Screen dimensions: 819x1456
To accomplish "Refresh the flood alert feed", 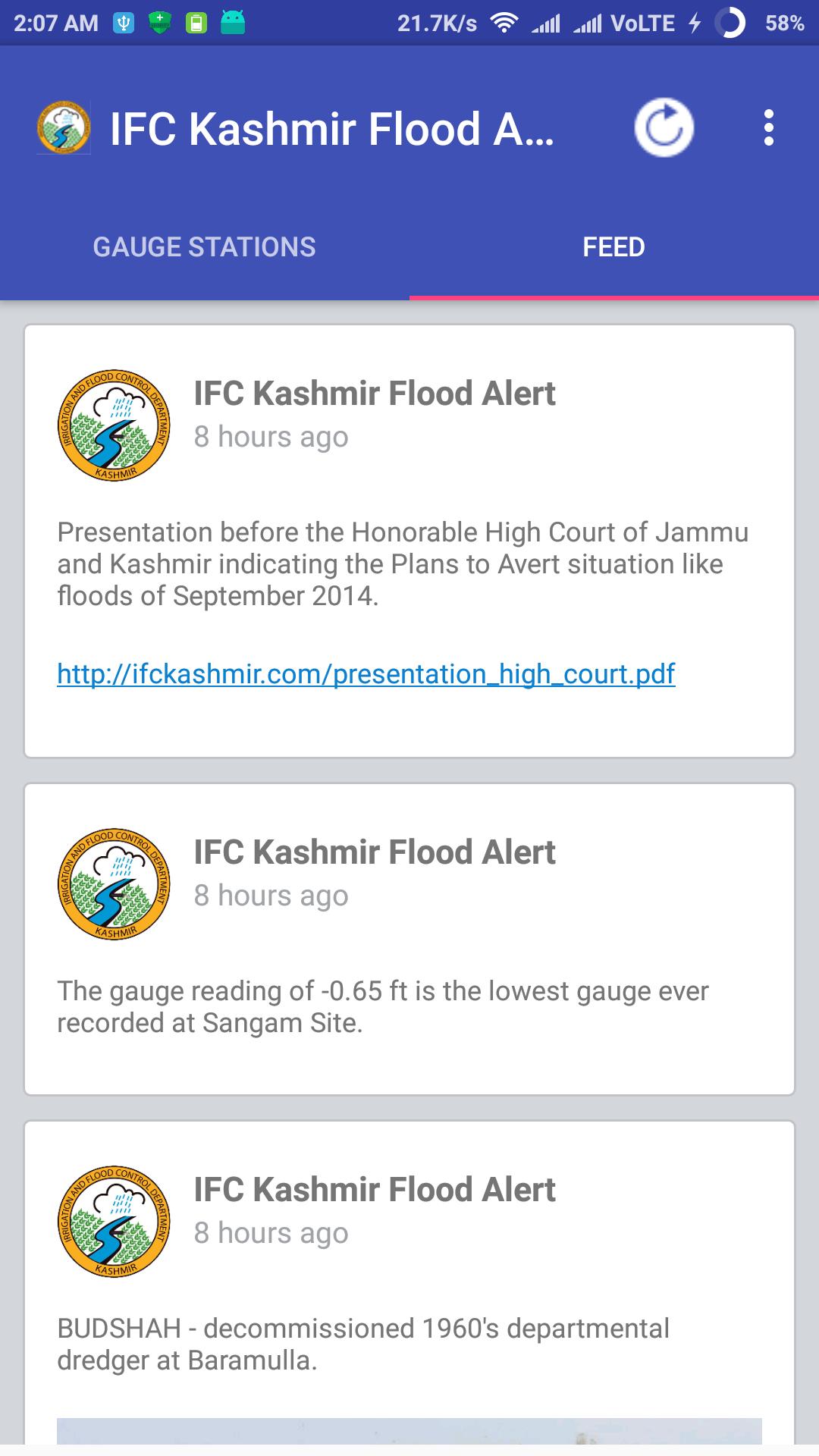I will (x=664, y=127).
